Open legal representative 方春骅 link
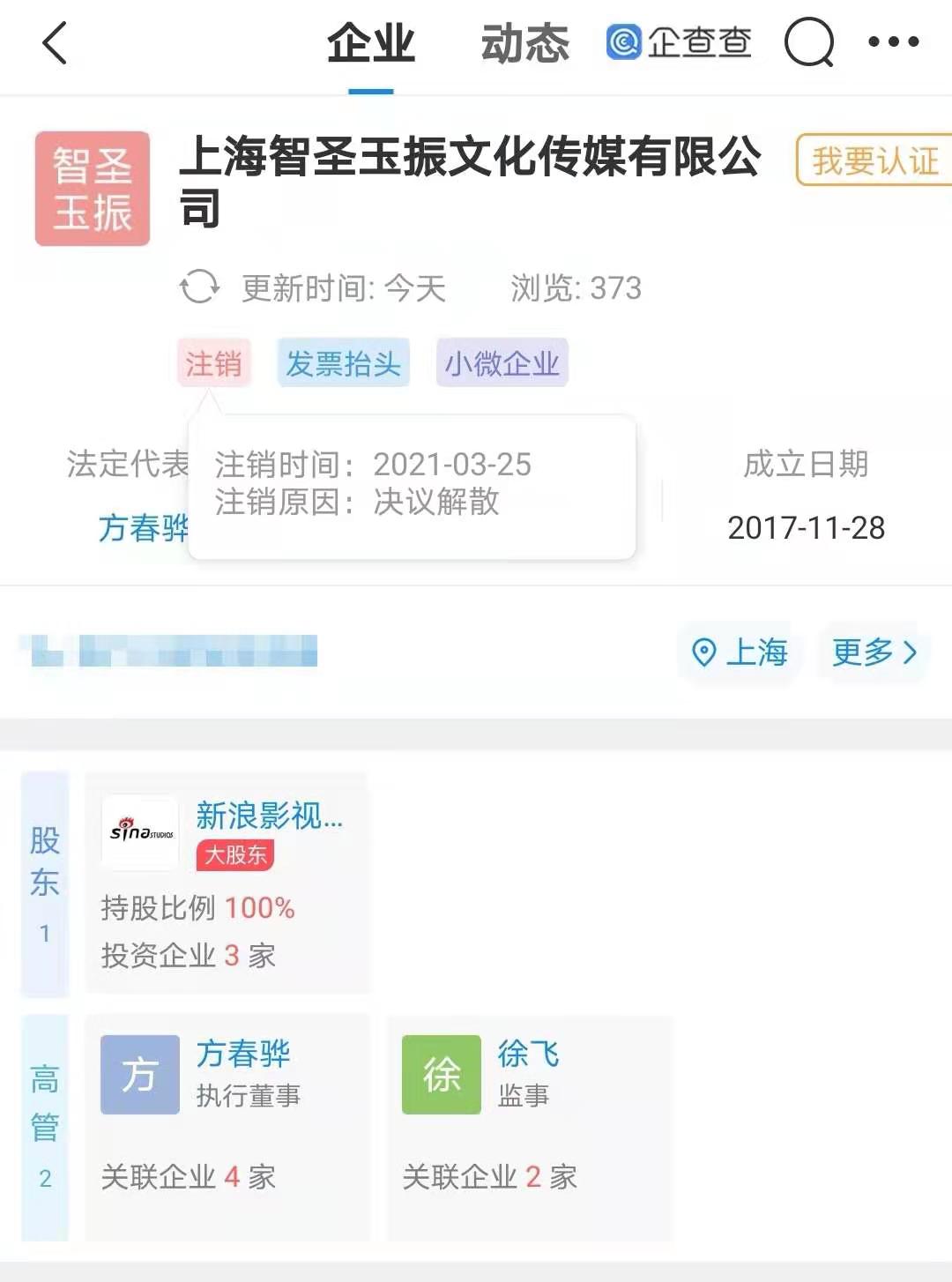 pos(143,528)
